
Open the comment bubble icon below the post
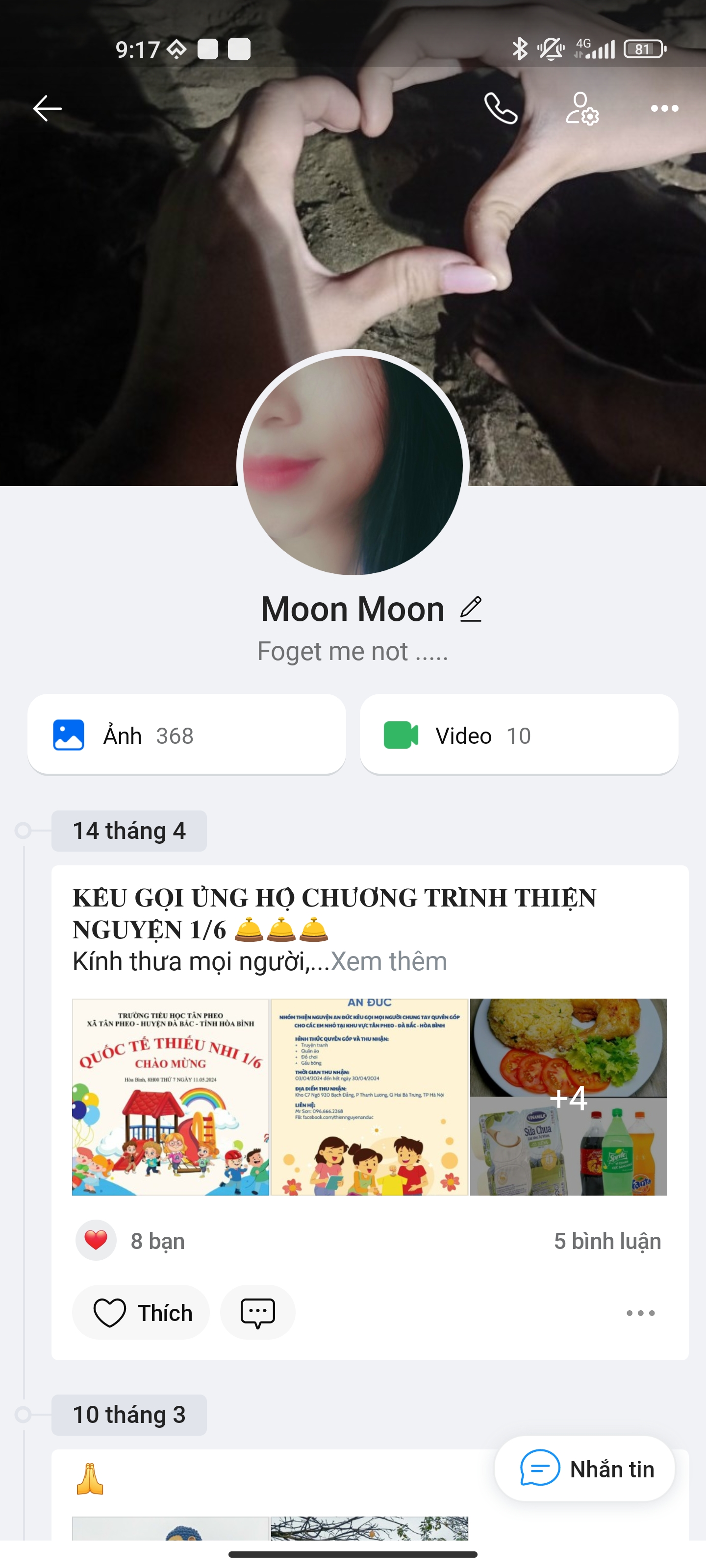[x=257, y=1312]
